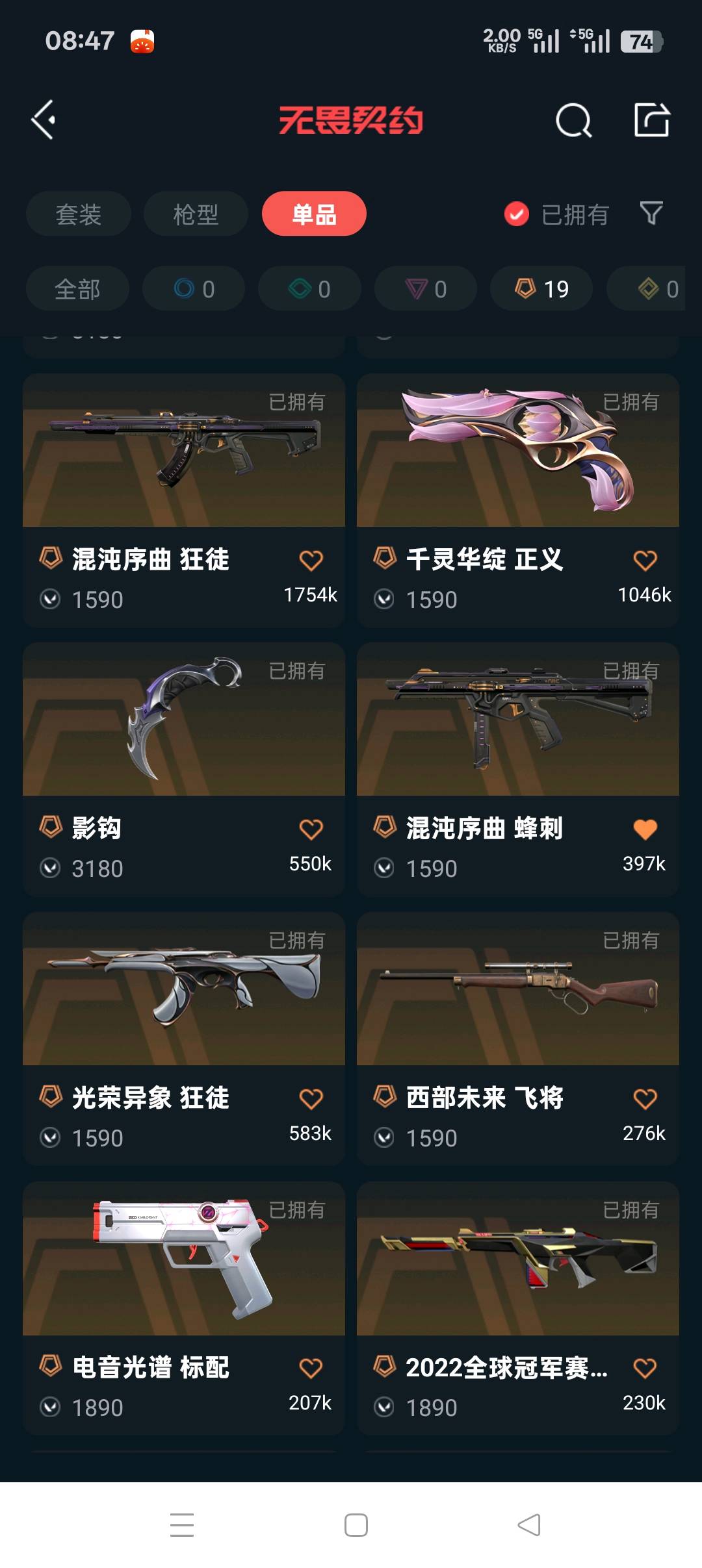Open the search icon
Screen dimensions: 702x1568
[573, 121]
